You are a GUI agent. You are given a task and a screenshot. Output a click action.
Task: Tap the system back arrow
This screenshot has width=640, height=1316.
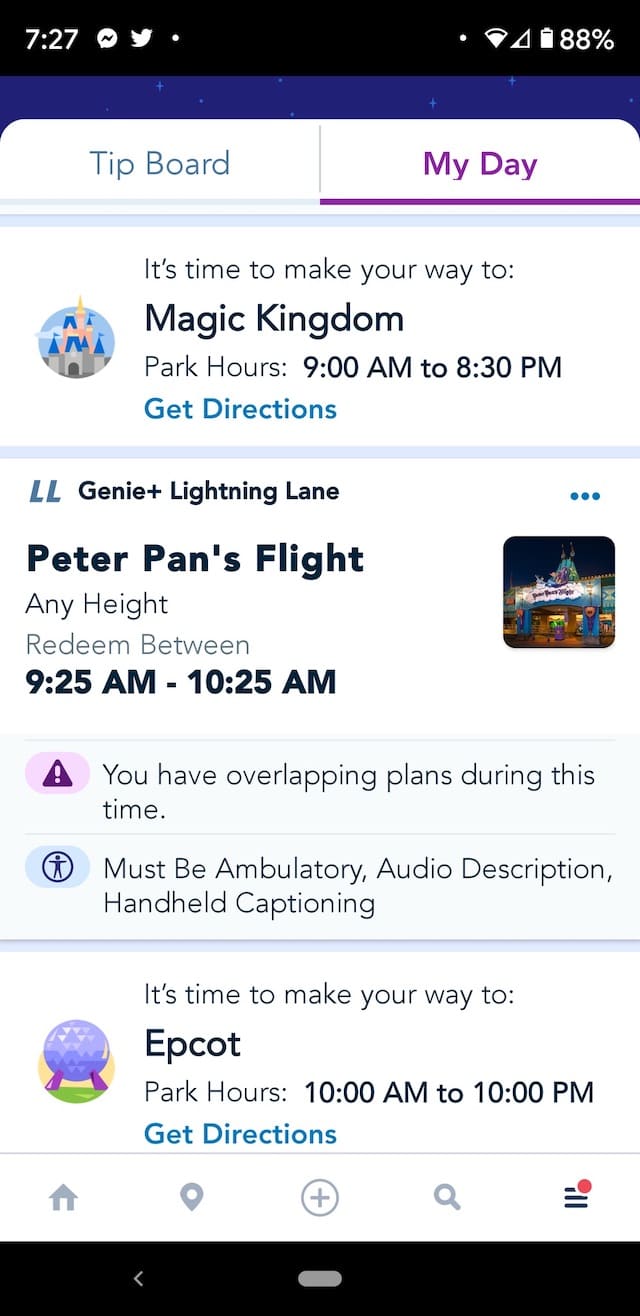click(x=138, y=1278)
